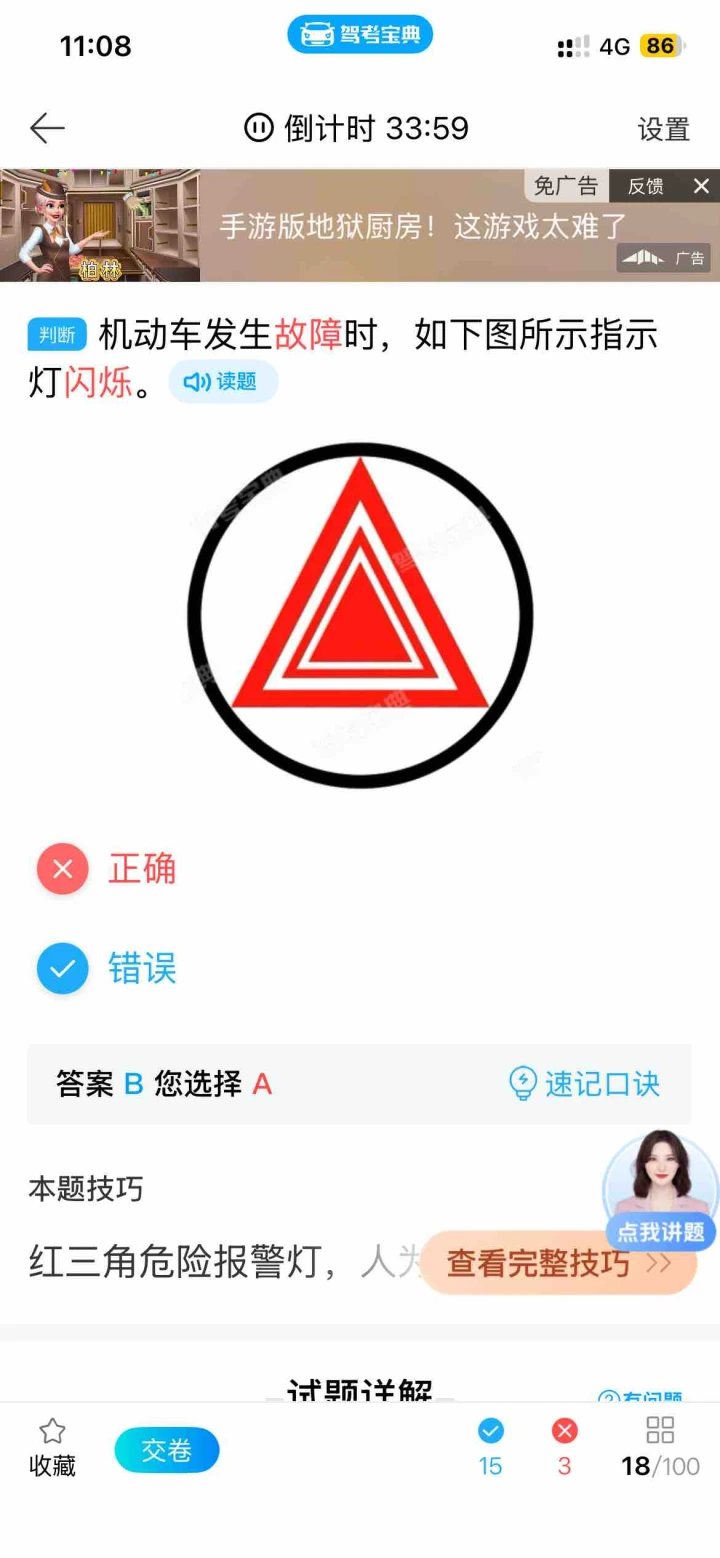Tap 反馈 on the ad banner
This screenshot has width=720, height=1558.
click(645, 186)
